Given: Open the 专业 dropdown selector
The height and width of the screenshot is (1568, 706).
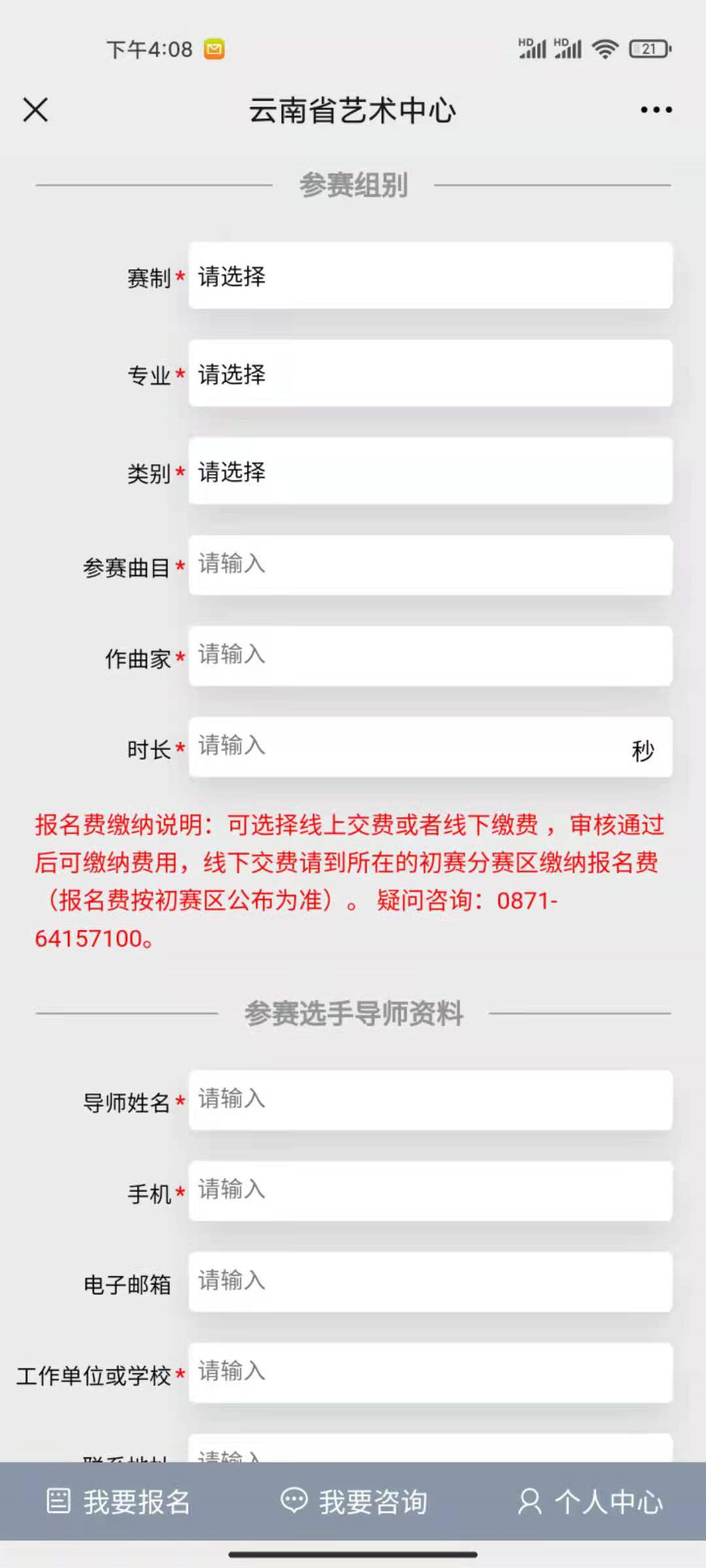Looking at the screenshot, I should click(x=431, y=374).
